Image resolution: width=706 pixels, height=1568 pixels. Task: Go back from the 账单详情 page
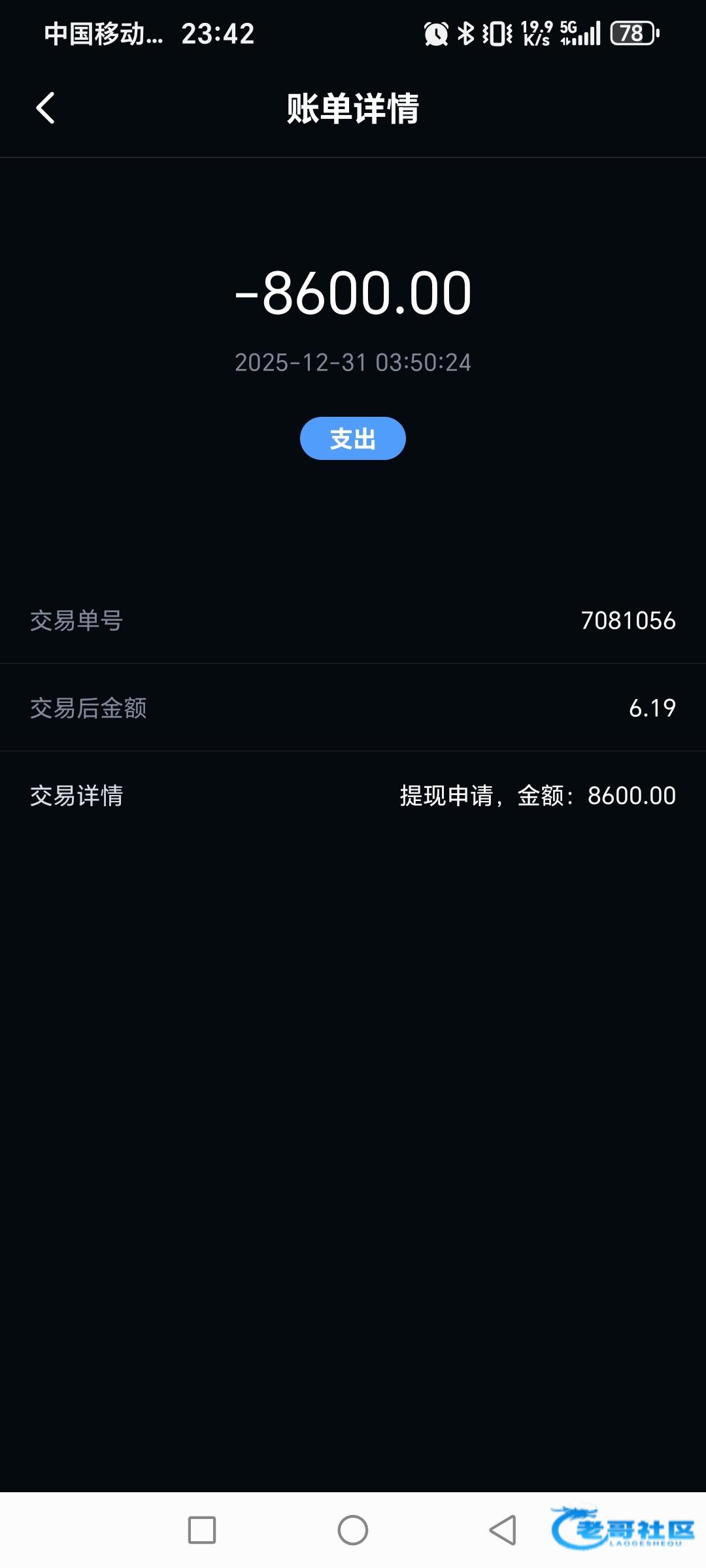click(45, 108)
